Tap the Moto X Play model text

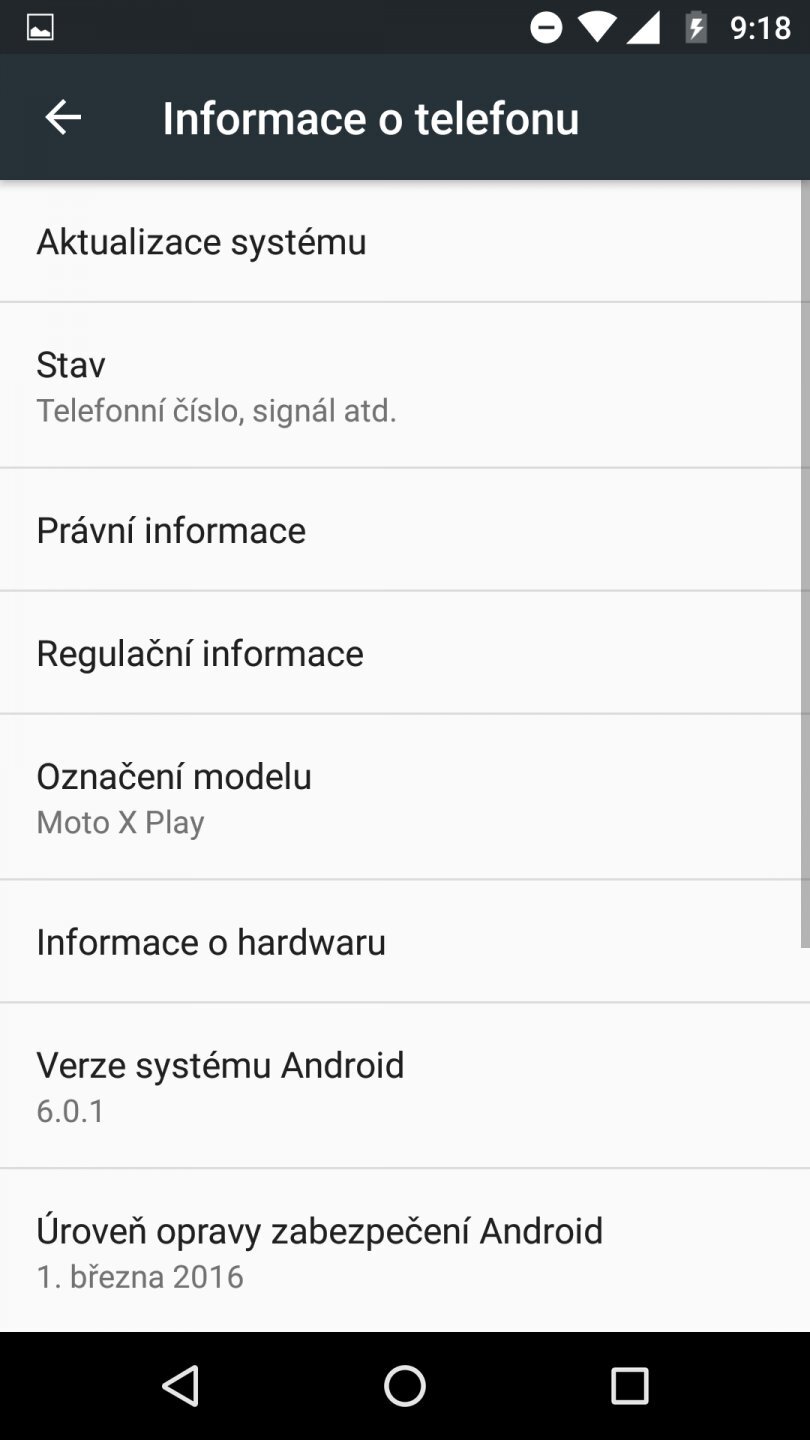tap(120, 821)
